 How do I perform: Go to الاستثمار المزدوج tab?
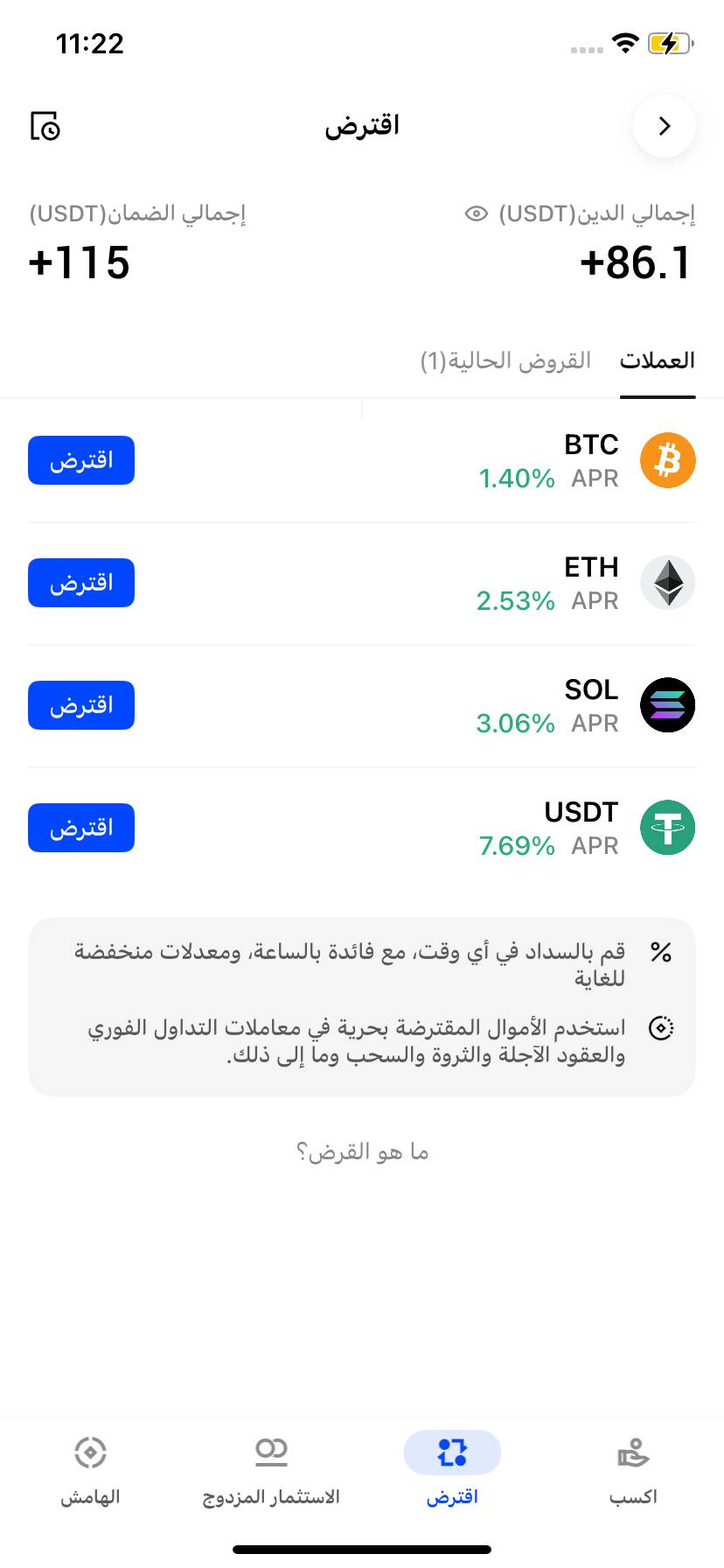tap(271, 1470)
